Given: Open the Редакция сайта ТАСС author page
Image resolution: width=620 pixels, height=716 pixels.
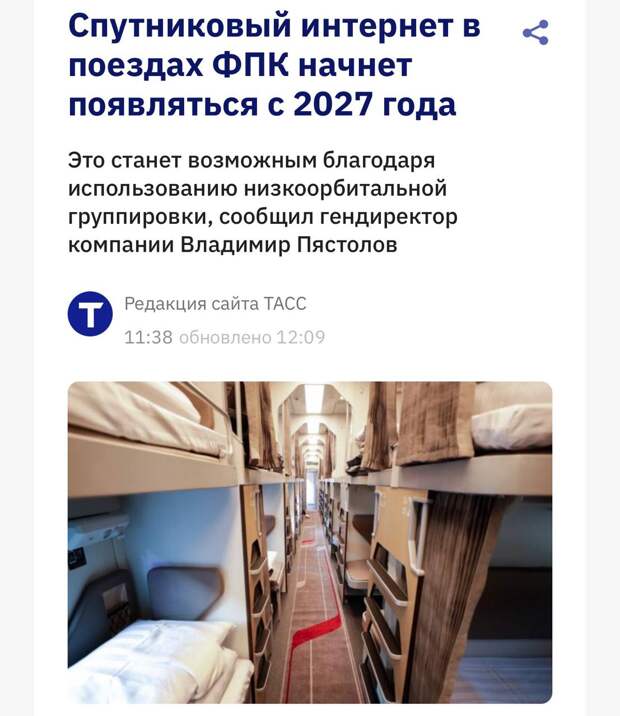Looking at the screenshot, I should (x=215, y=304).
